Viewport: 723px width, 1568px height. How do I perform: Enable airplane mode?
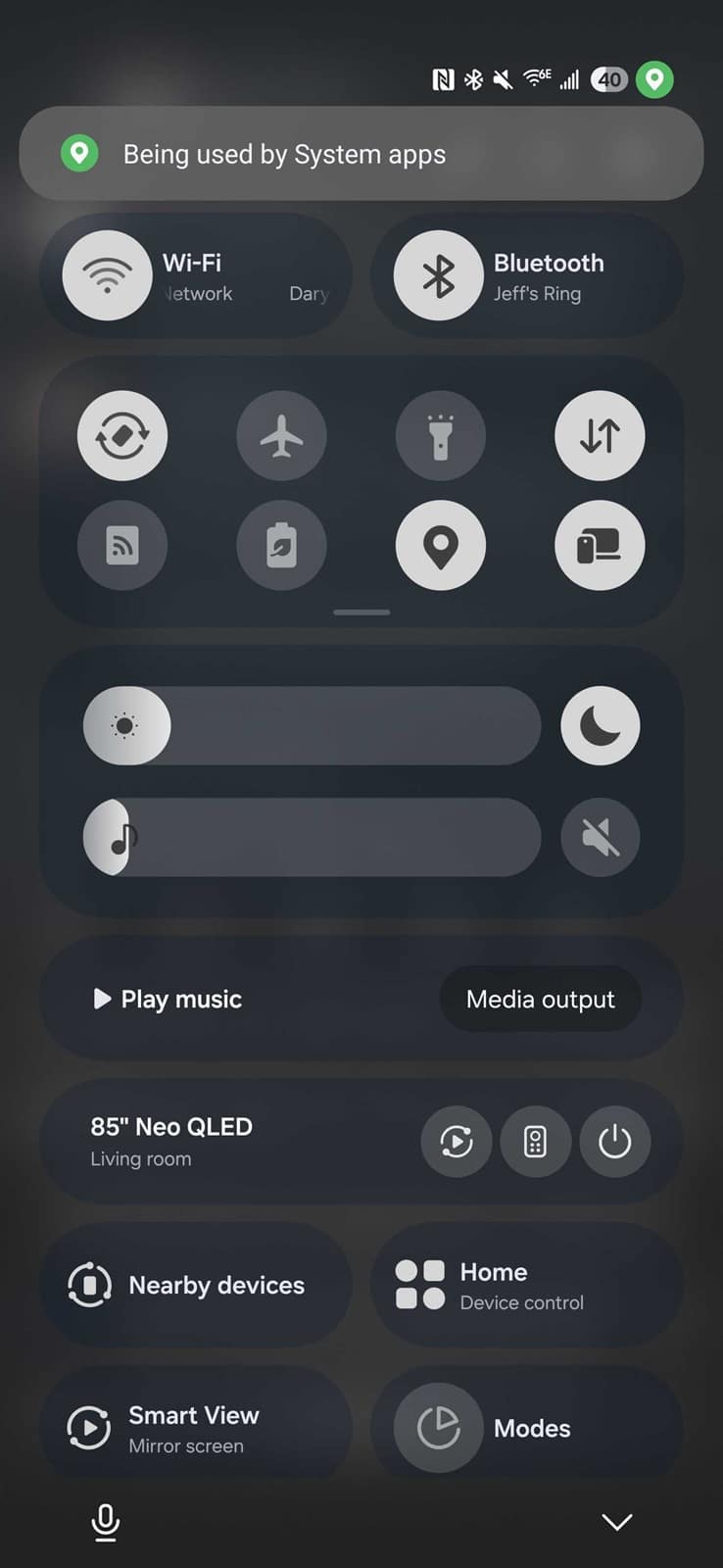(x=281, y=436)
